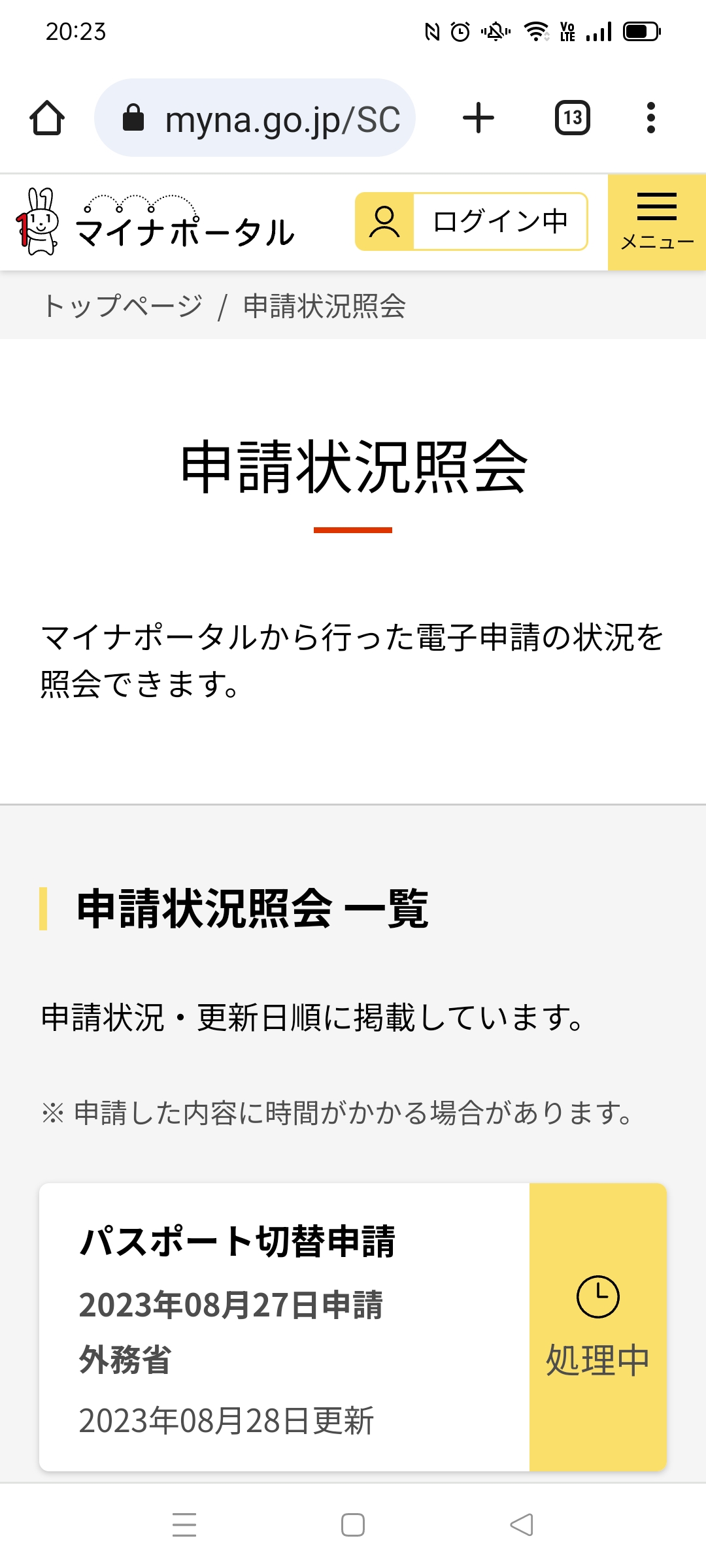706x1568 pixels.
Task: Go back to トップページ breadcrumb
Action: (x=123, y=306)
